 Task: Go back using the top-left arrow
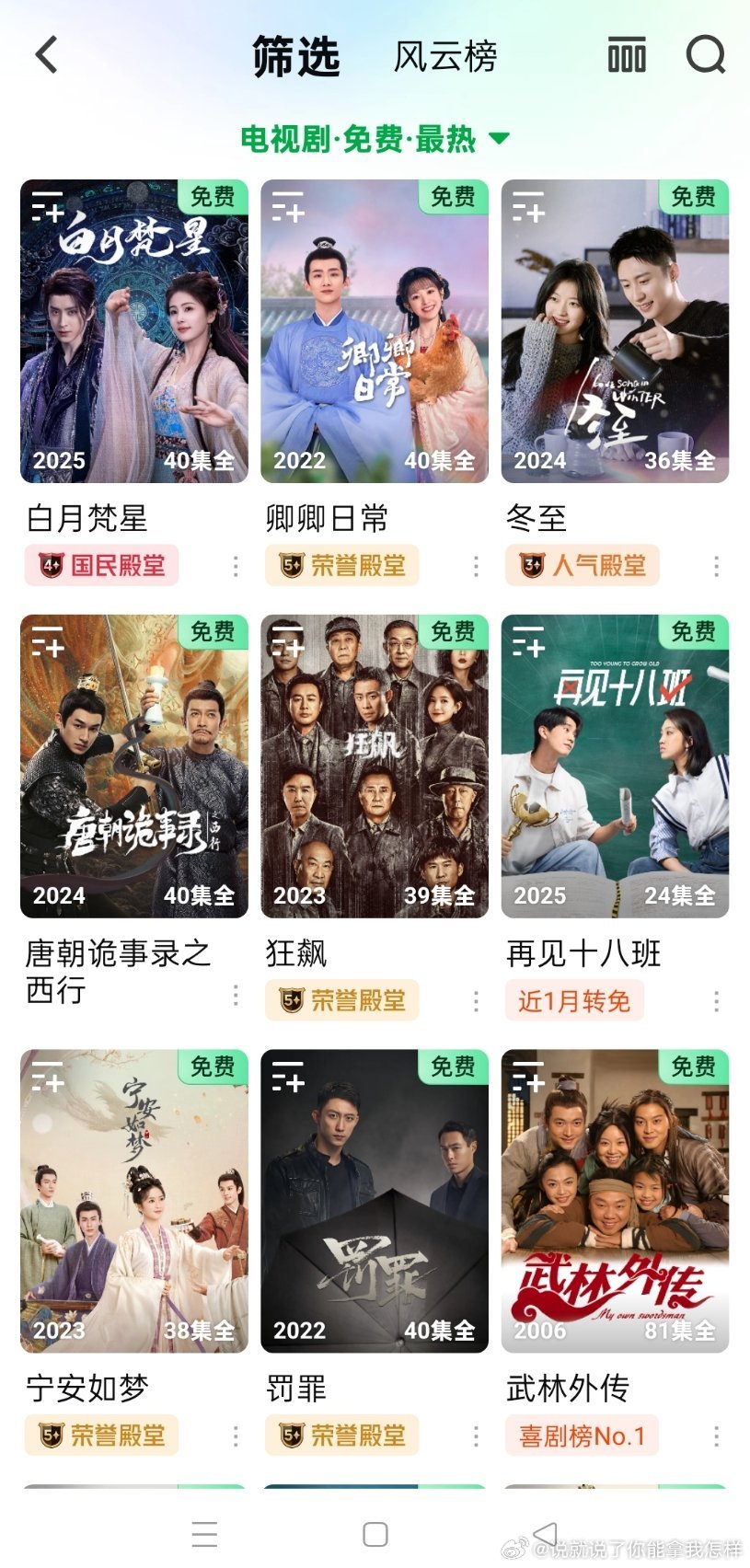(x=47, y=55)
